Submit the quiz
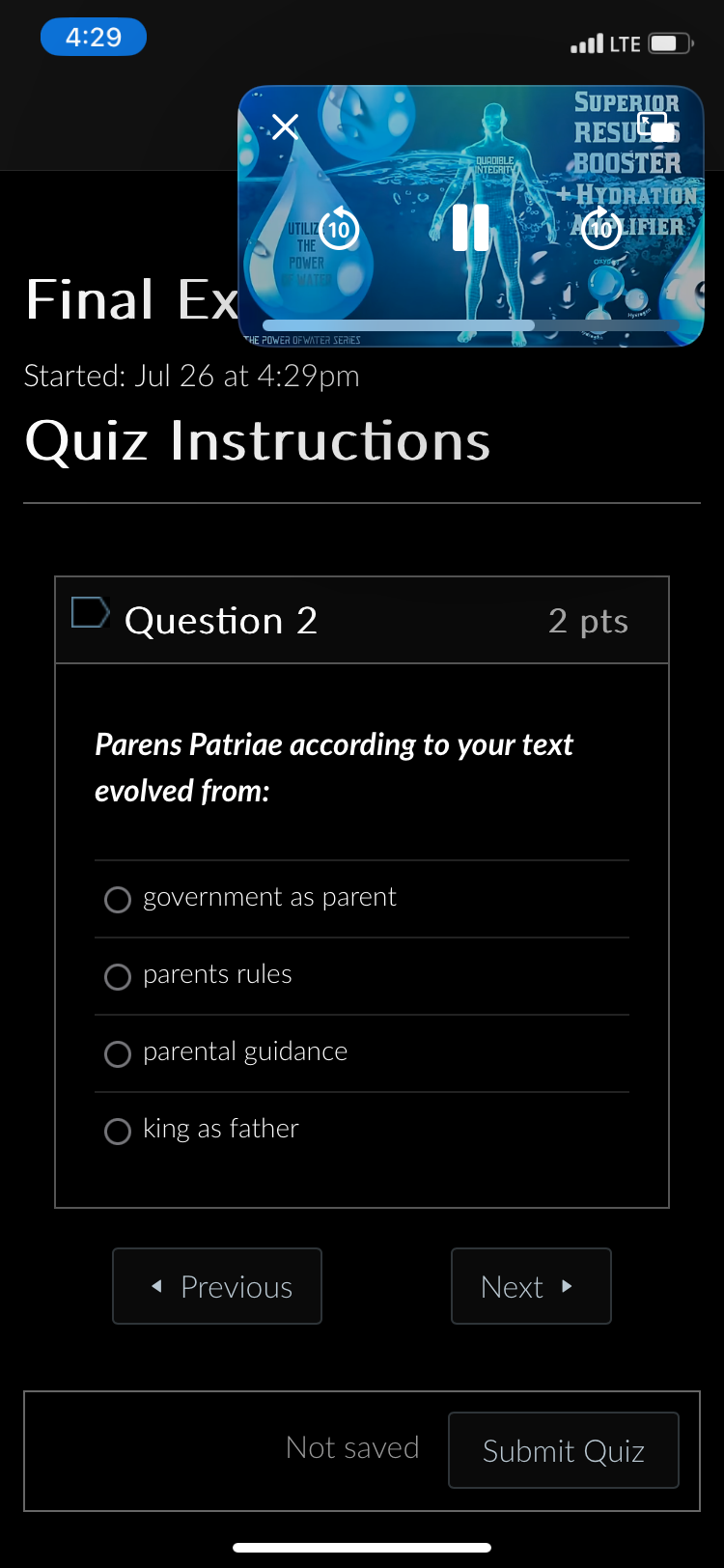Image resolution: width=724 pixels, height=1568 pixels. pyautogui.click(x=564, y=1450)
